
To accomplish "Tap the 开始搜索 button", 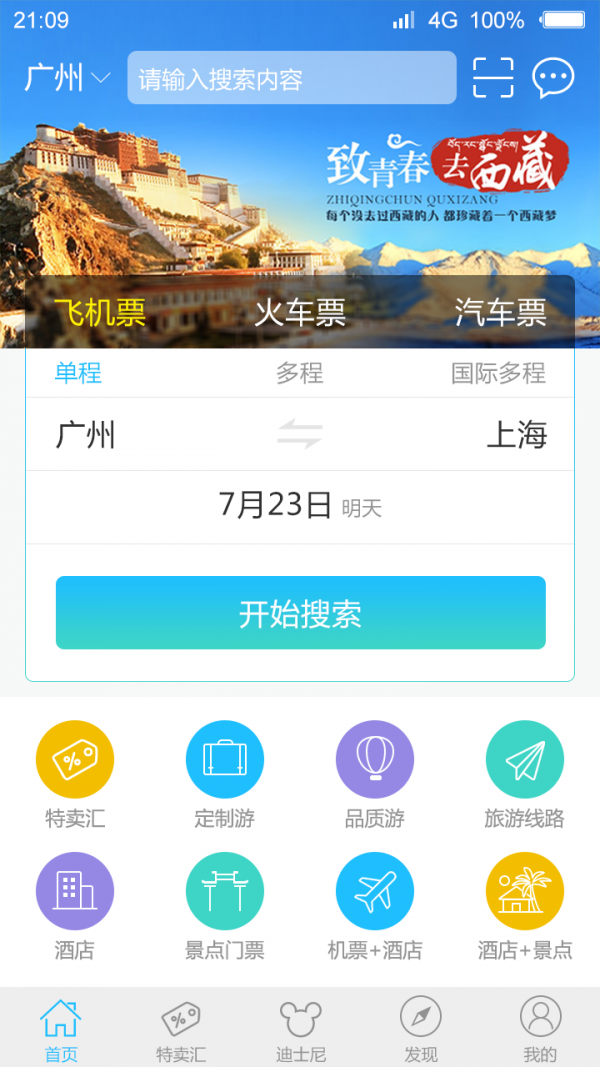I will [300, 613].
